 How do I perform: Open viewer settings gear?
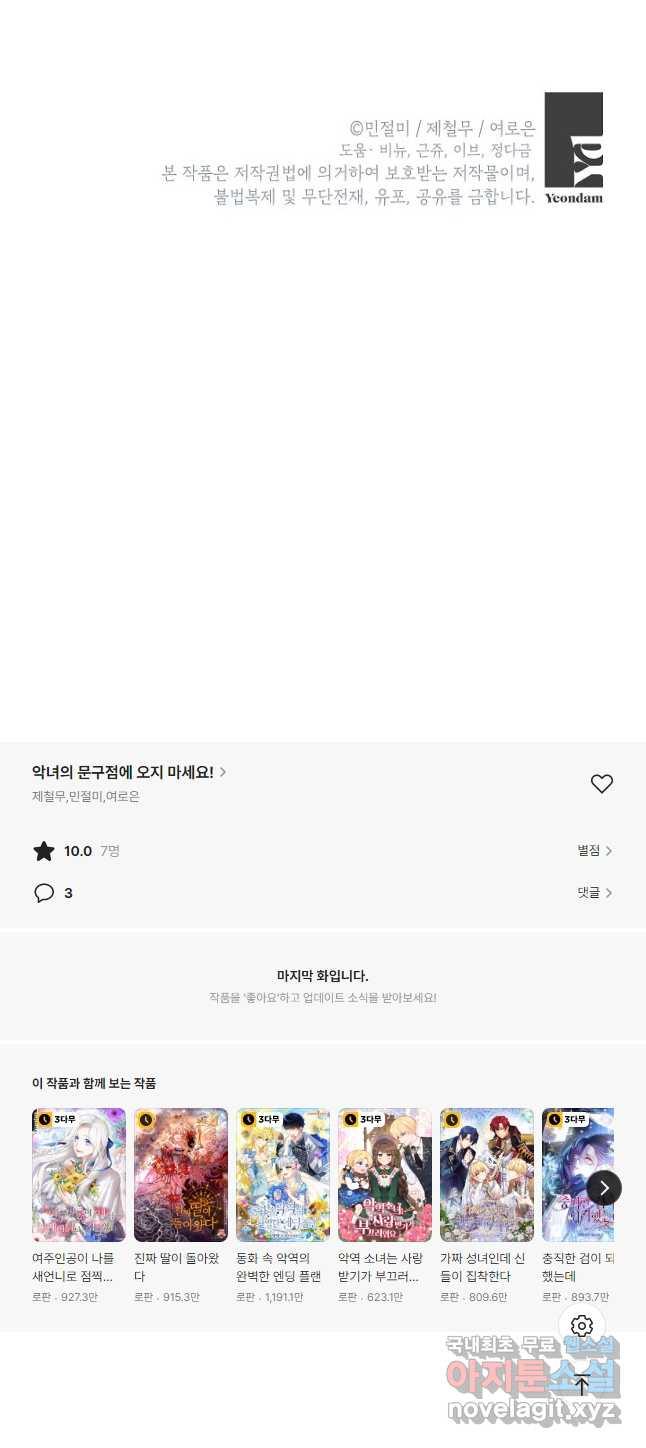pos(582,1326)
